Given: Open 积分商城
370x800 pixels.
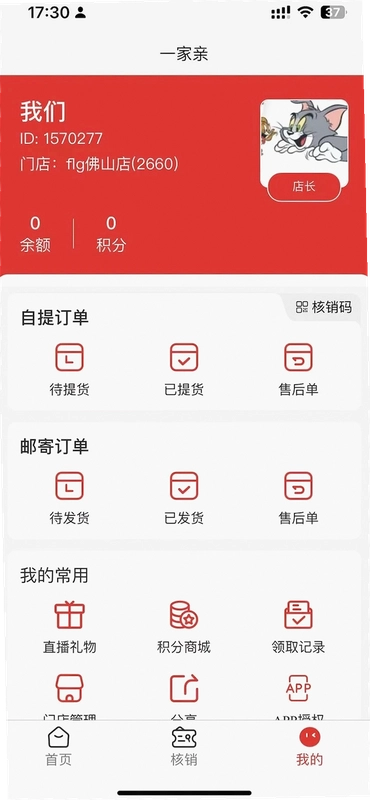Looking at the screenshot, I should (184, 628).
